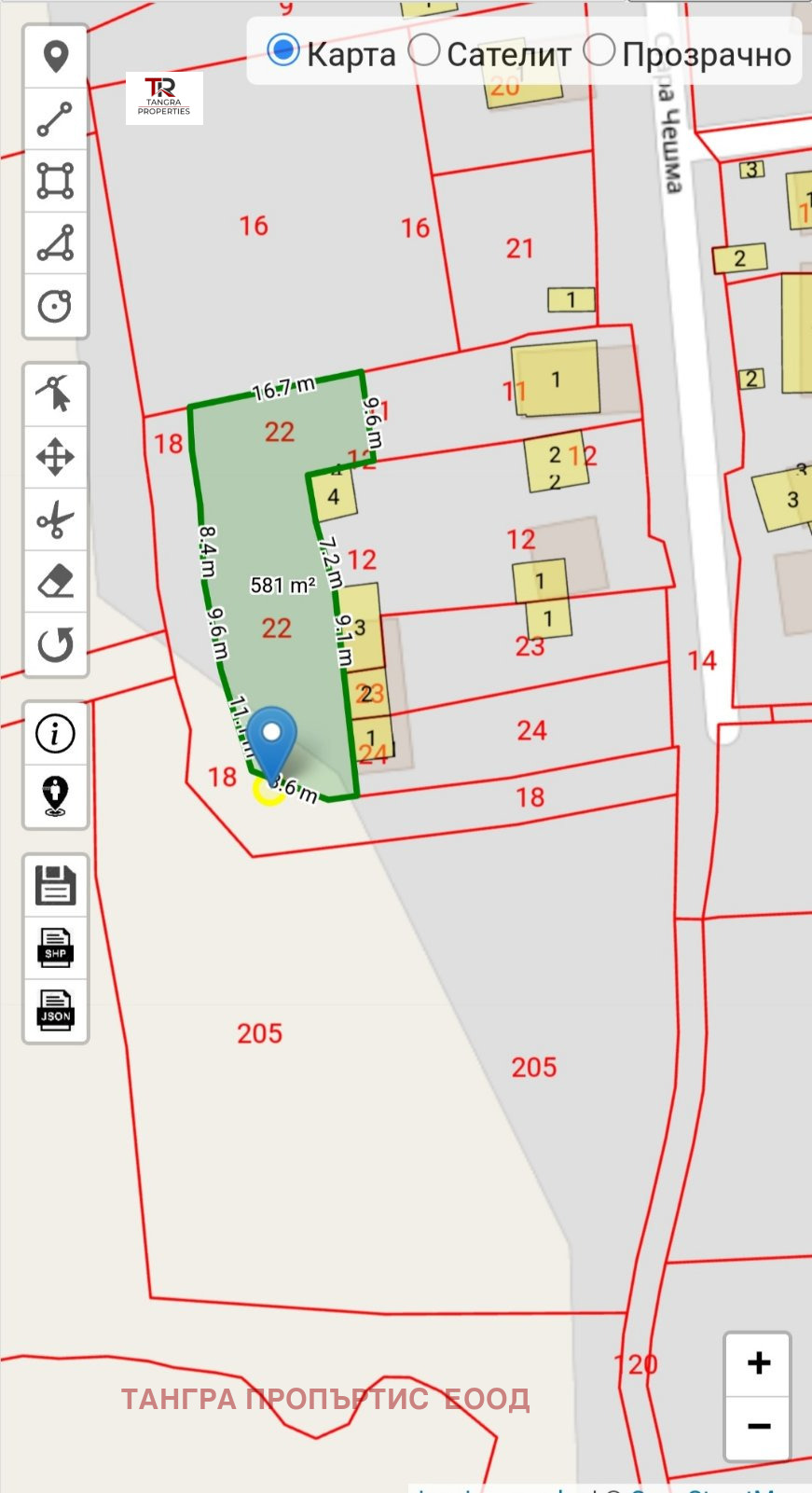The image size is (812, 1493).
Task: Tap the my location person pin
Action: (x=56, y=795)
